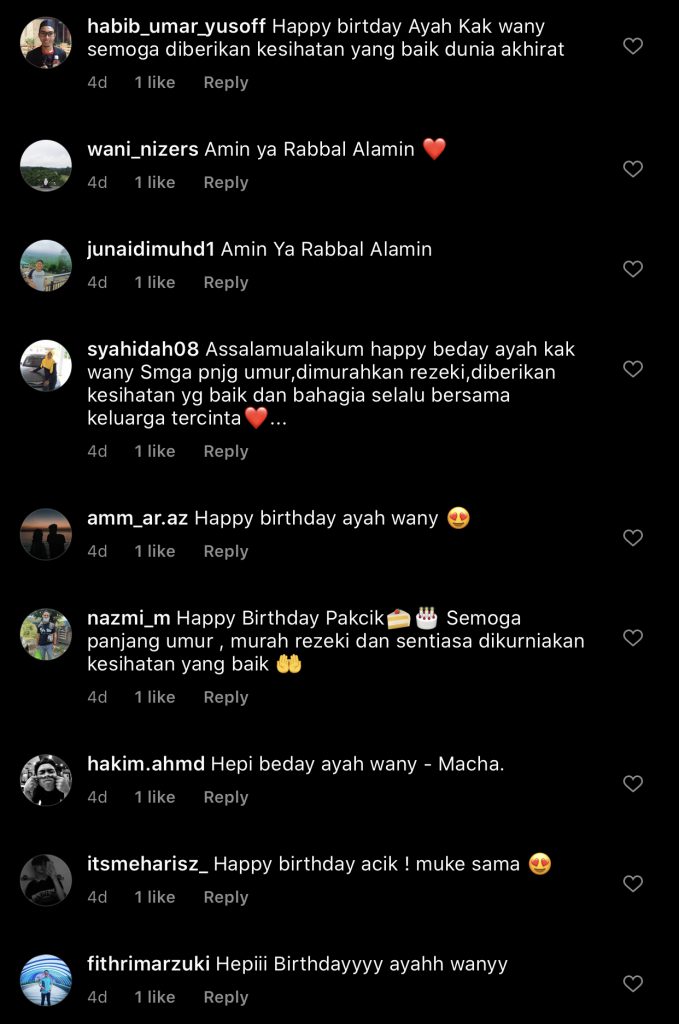
Task: See who liked syahidah08's comment
Action: pos(155,452)
